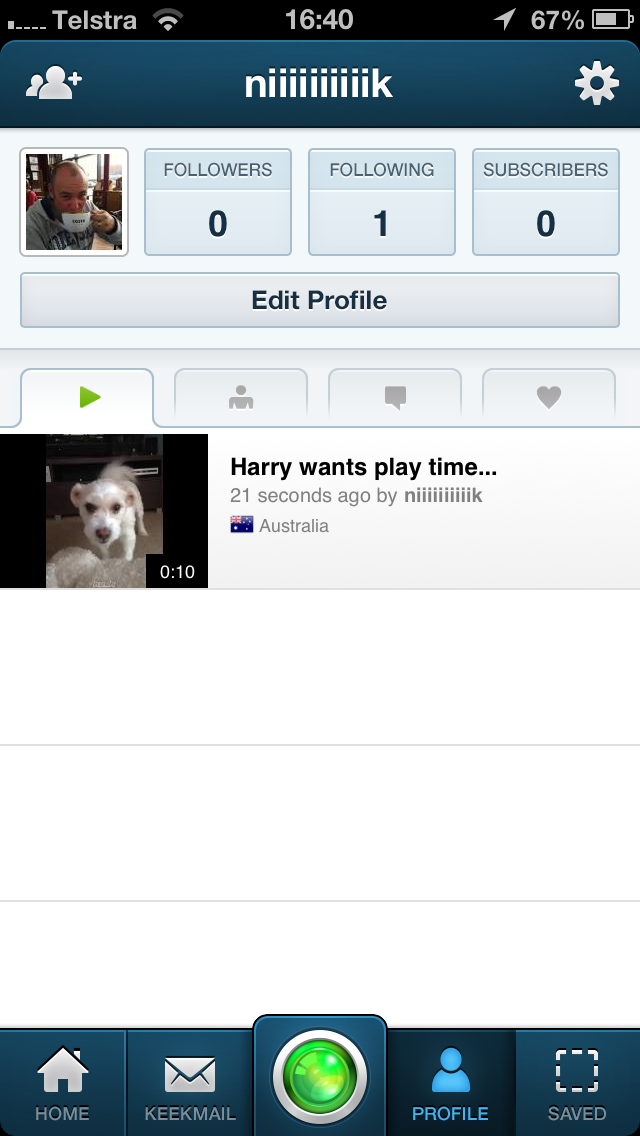640x1136 pixels.
Task: Tap the profile photo
Action: (x=74, y=202)
